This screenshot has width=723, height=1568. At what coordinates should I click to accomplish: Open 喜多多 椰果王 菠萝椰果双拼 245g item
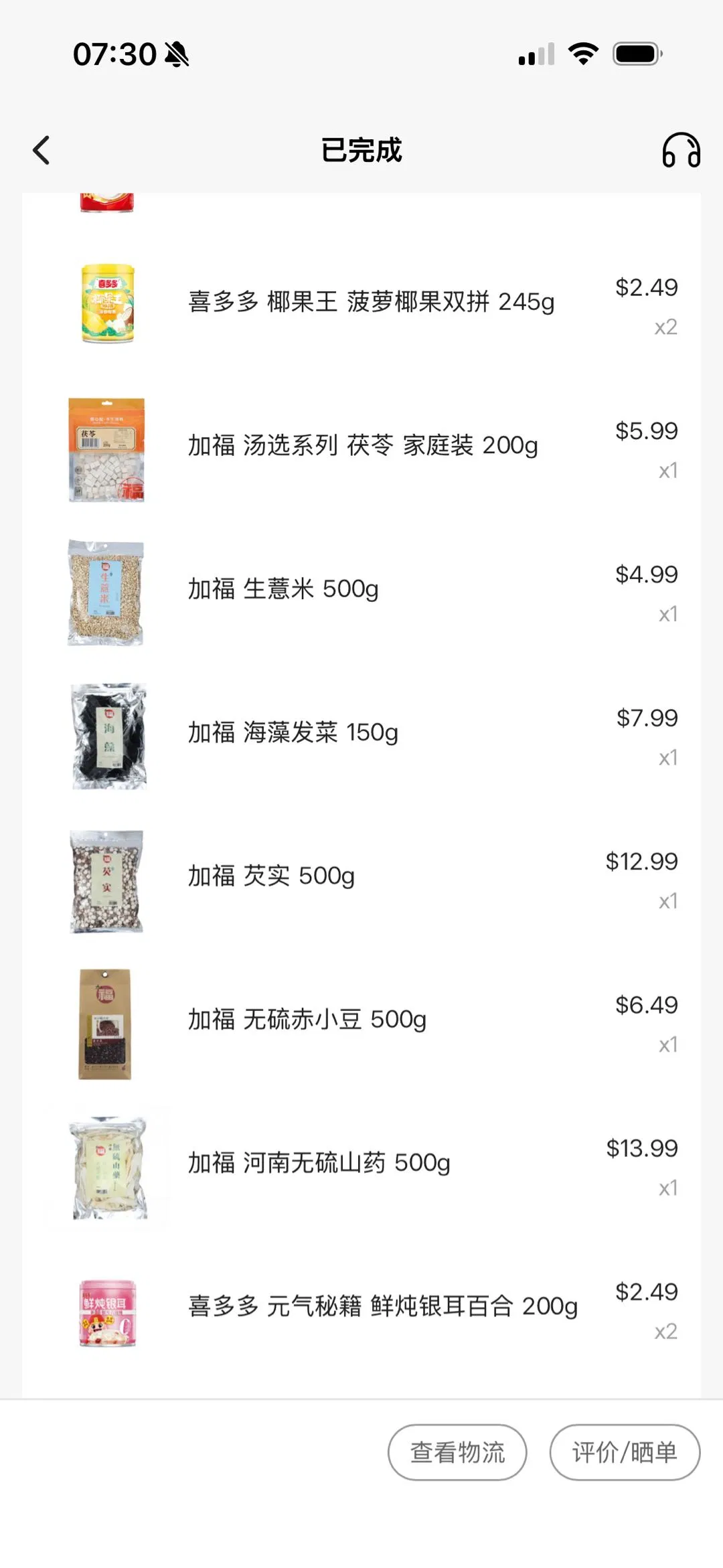(371, 303)
